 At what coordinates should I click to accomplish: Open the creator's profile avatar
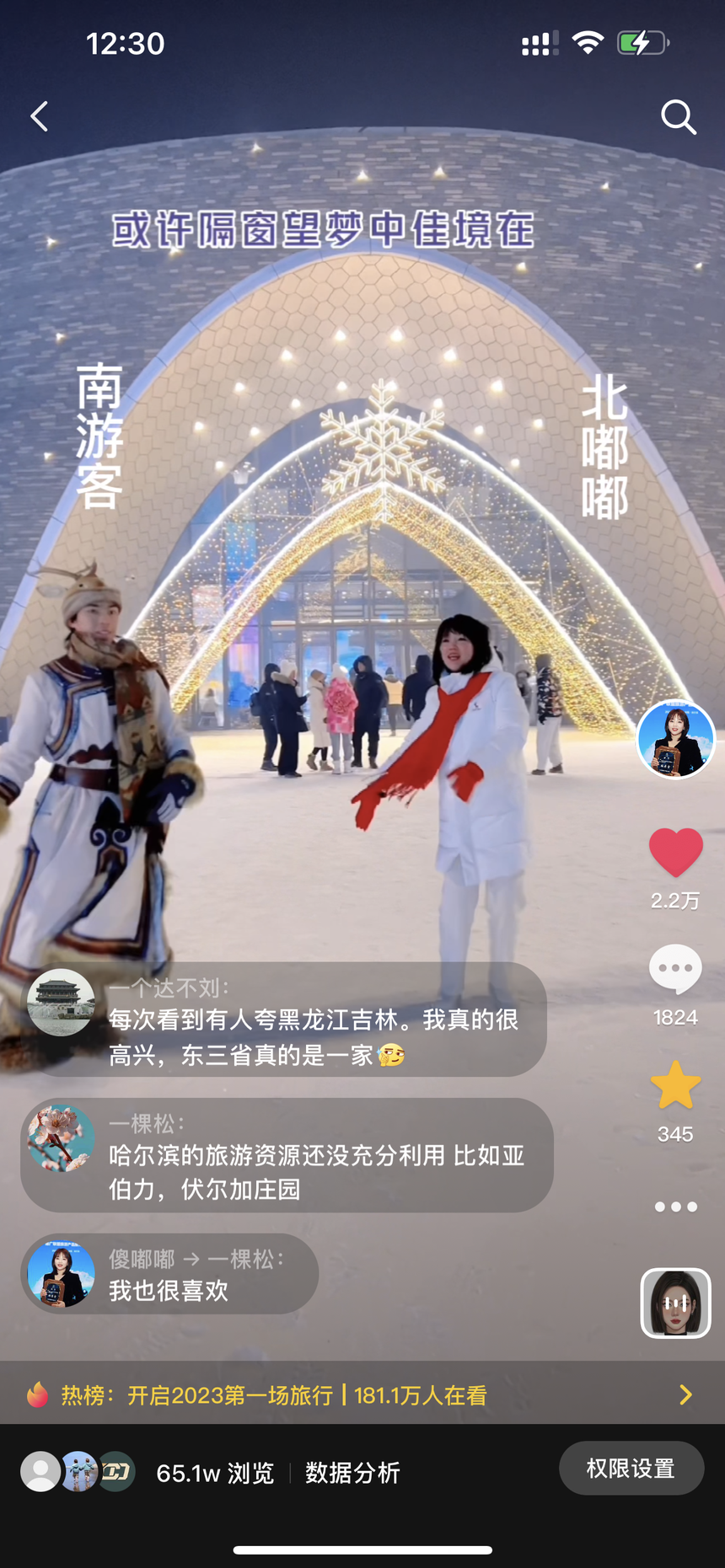tap(675, 739)
